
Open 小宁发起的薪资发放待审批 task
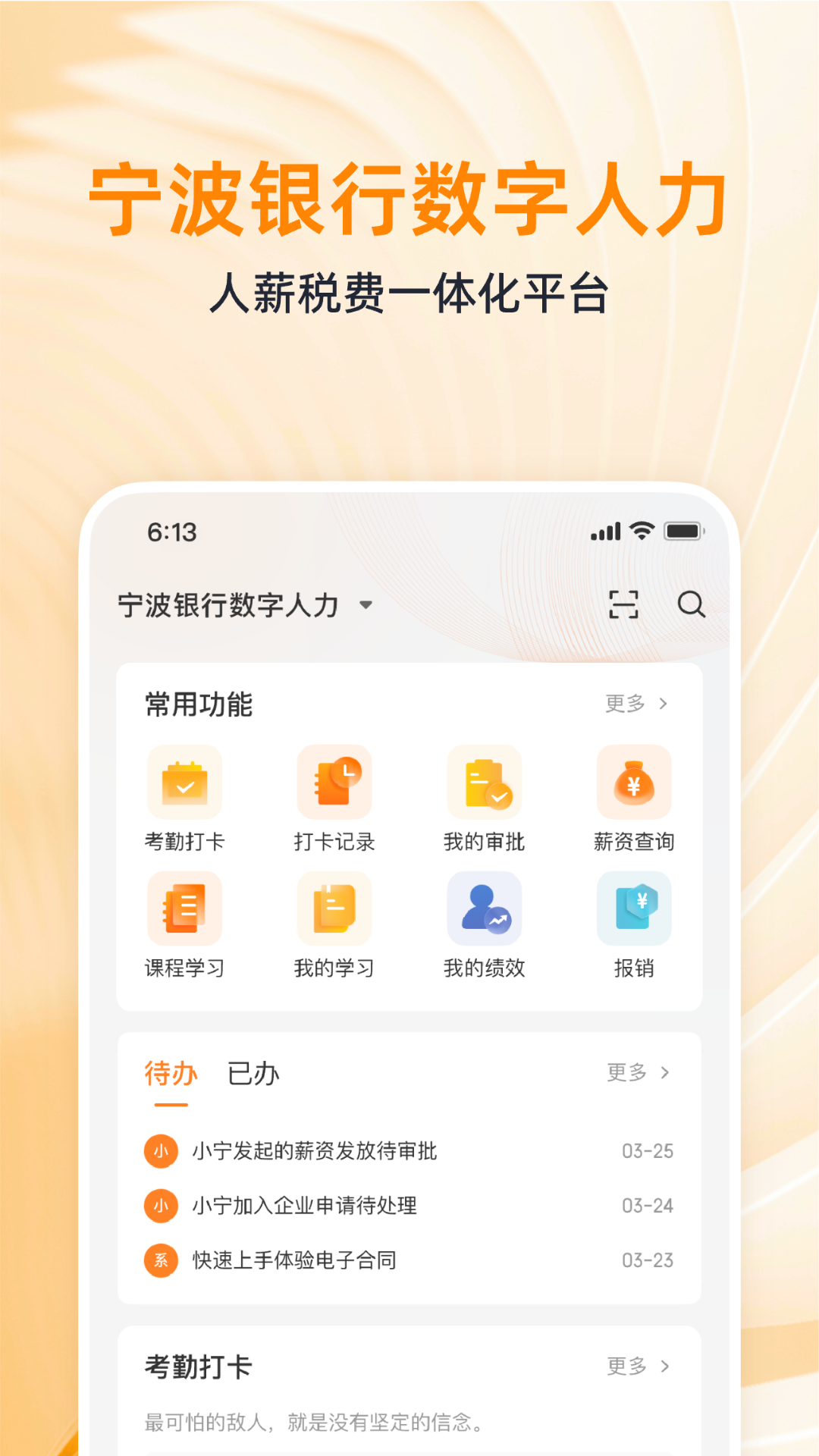[316, 1150]
